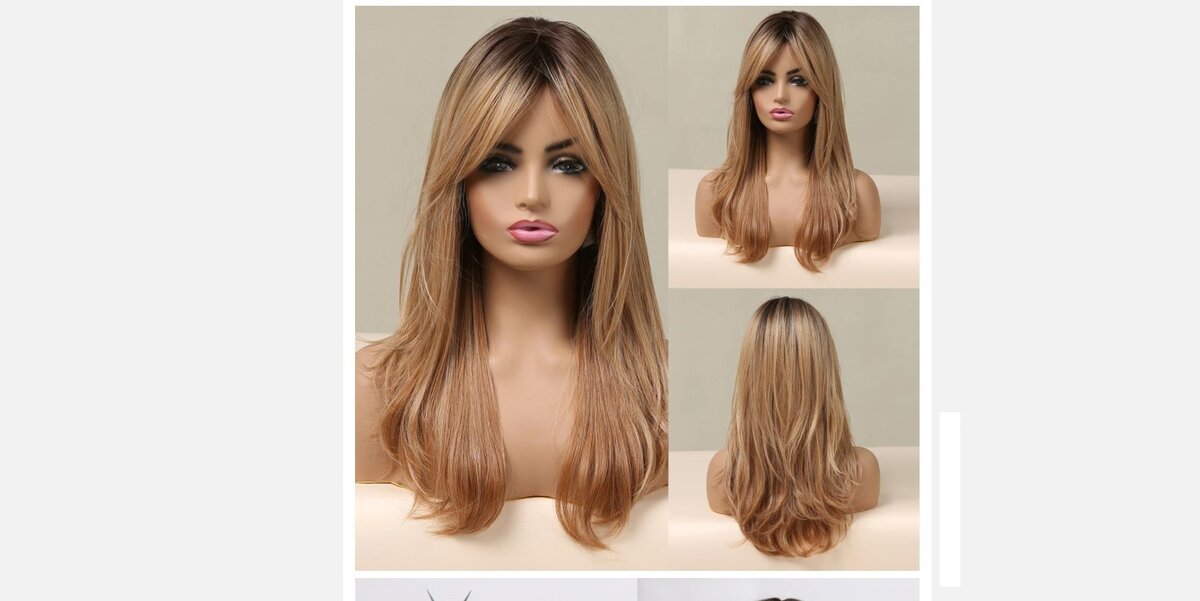Open the partially visible image below

coord(637,590)
